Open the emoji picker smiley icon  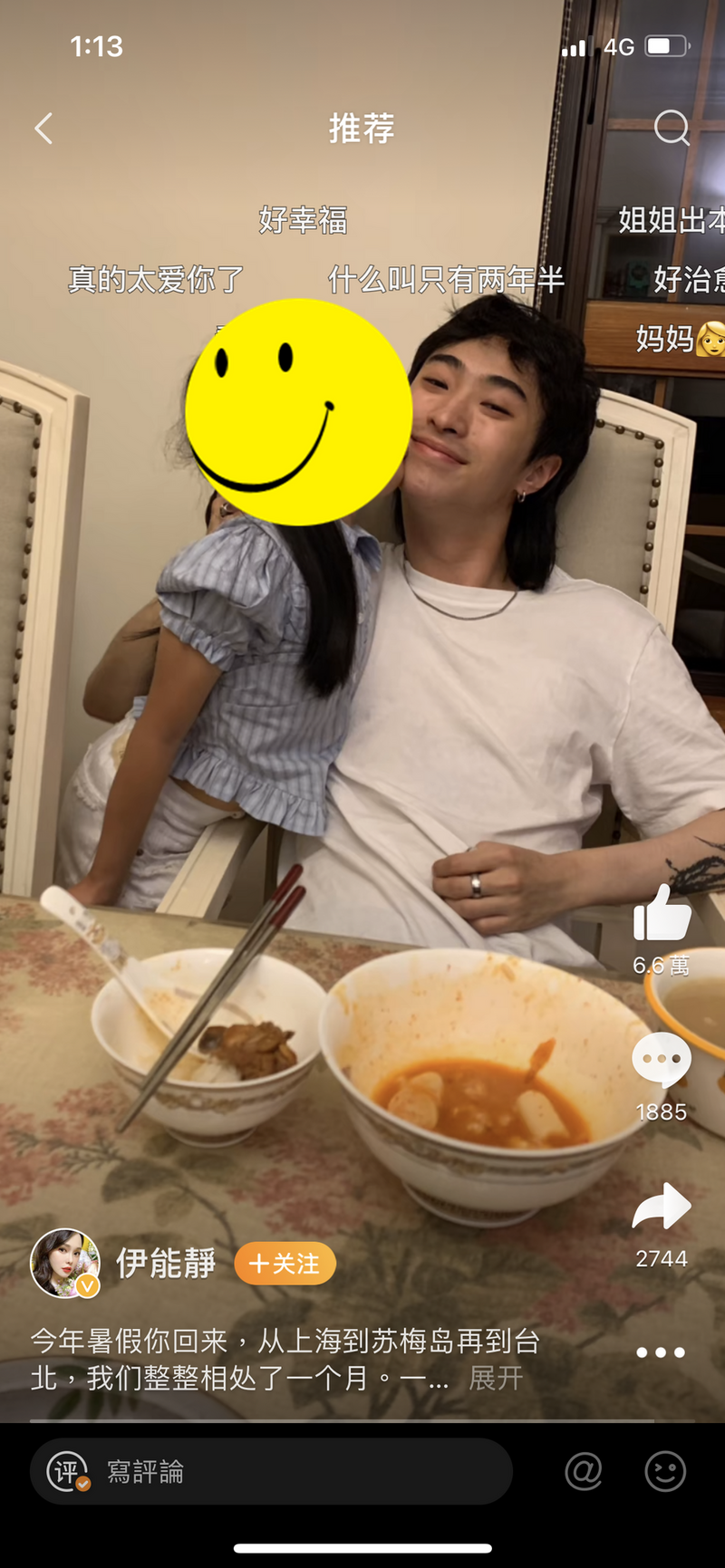665,1472
